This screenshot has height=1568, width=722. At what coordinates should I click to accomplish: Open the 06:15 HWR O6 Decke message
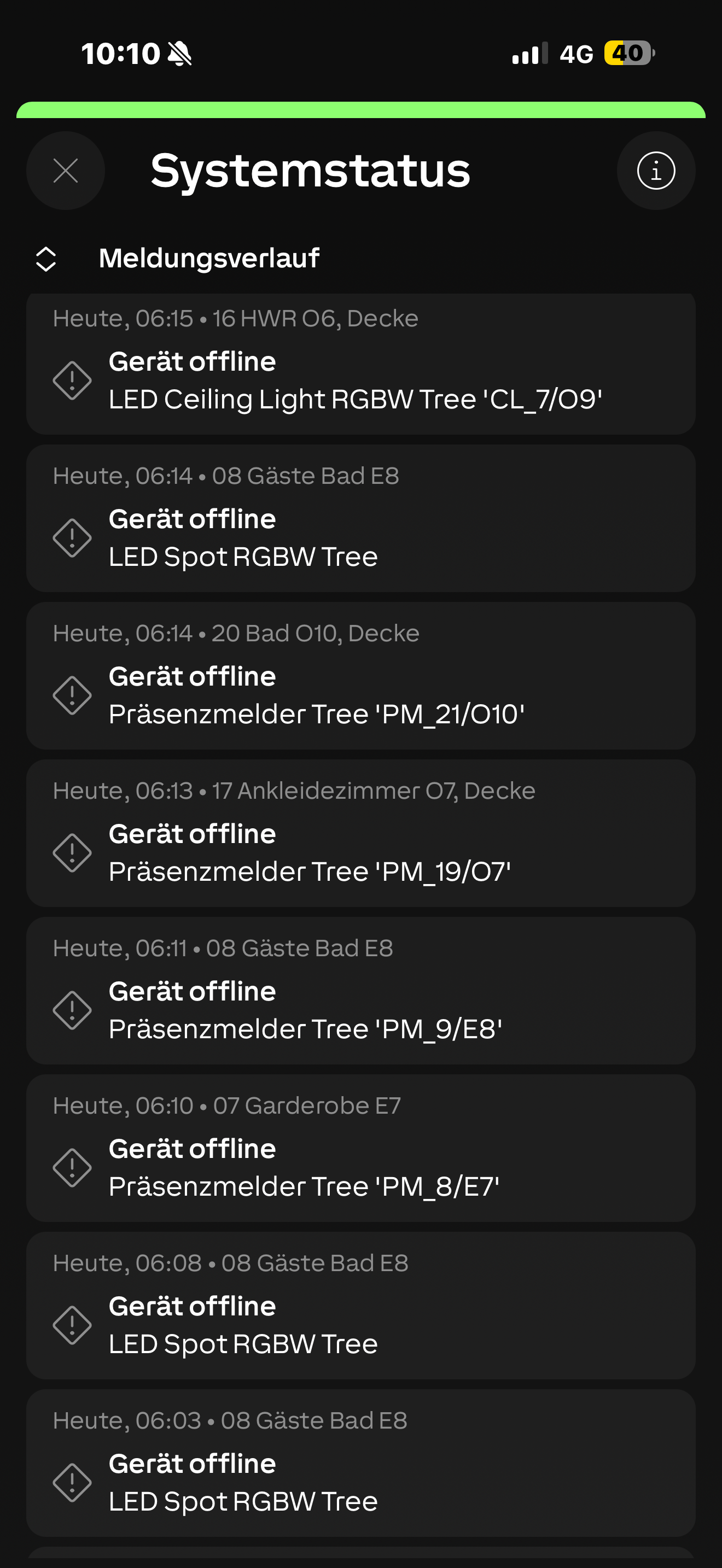[x=360, y=364]
